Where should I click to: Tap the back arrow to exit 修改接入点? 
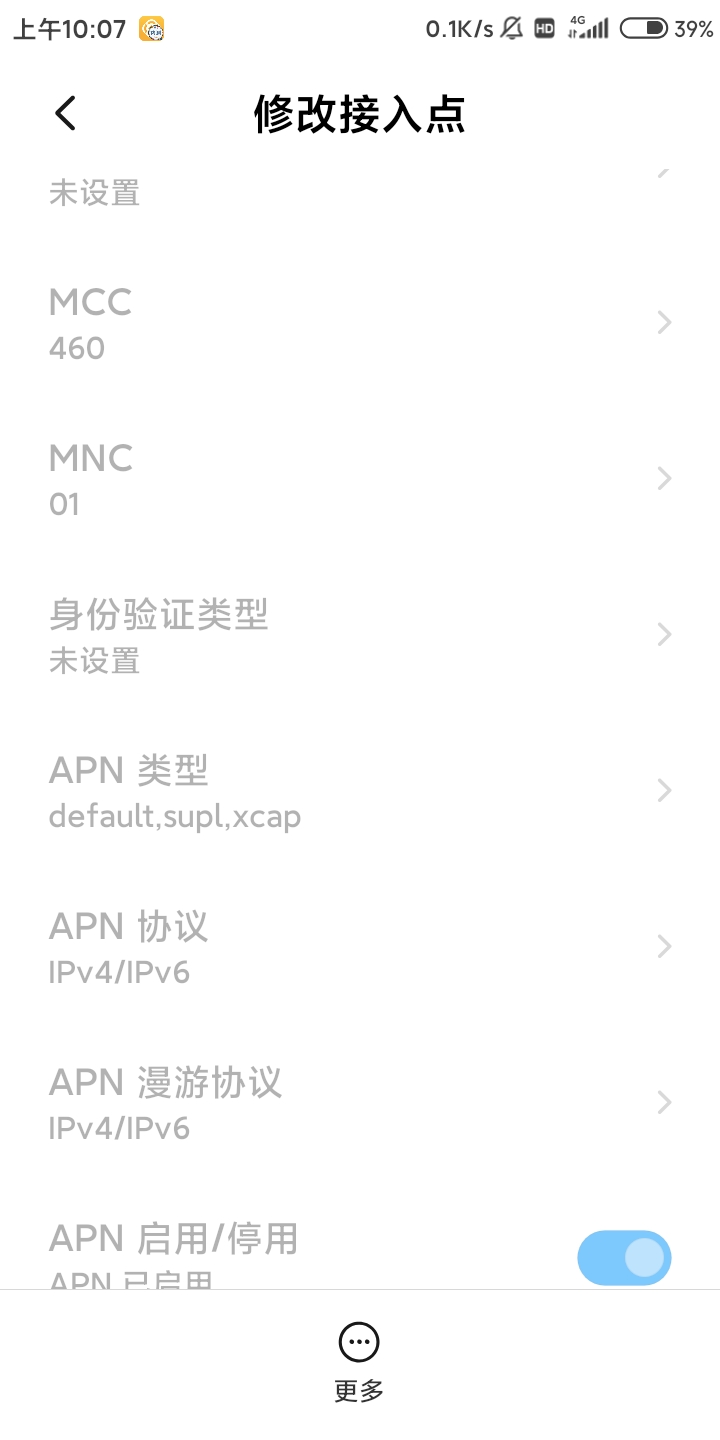[64, 113]
